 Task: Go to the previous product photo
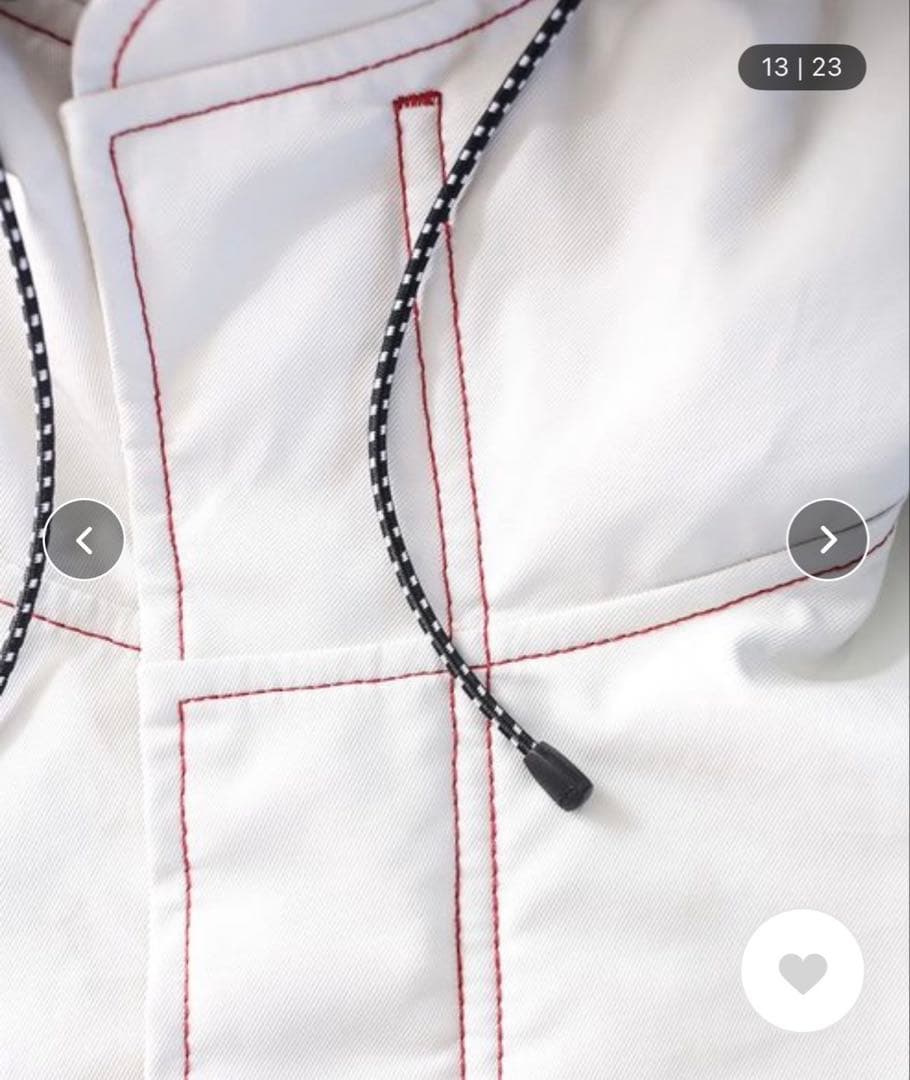[84, 540]
